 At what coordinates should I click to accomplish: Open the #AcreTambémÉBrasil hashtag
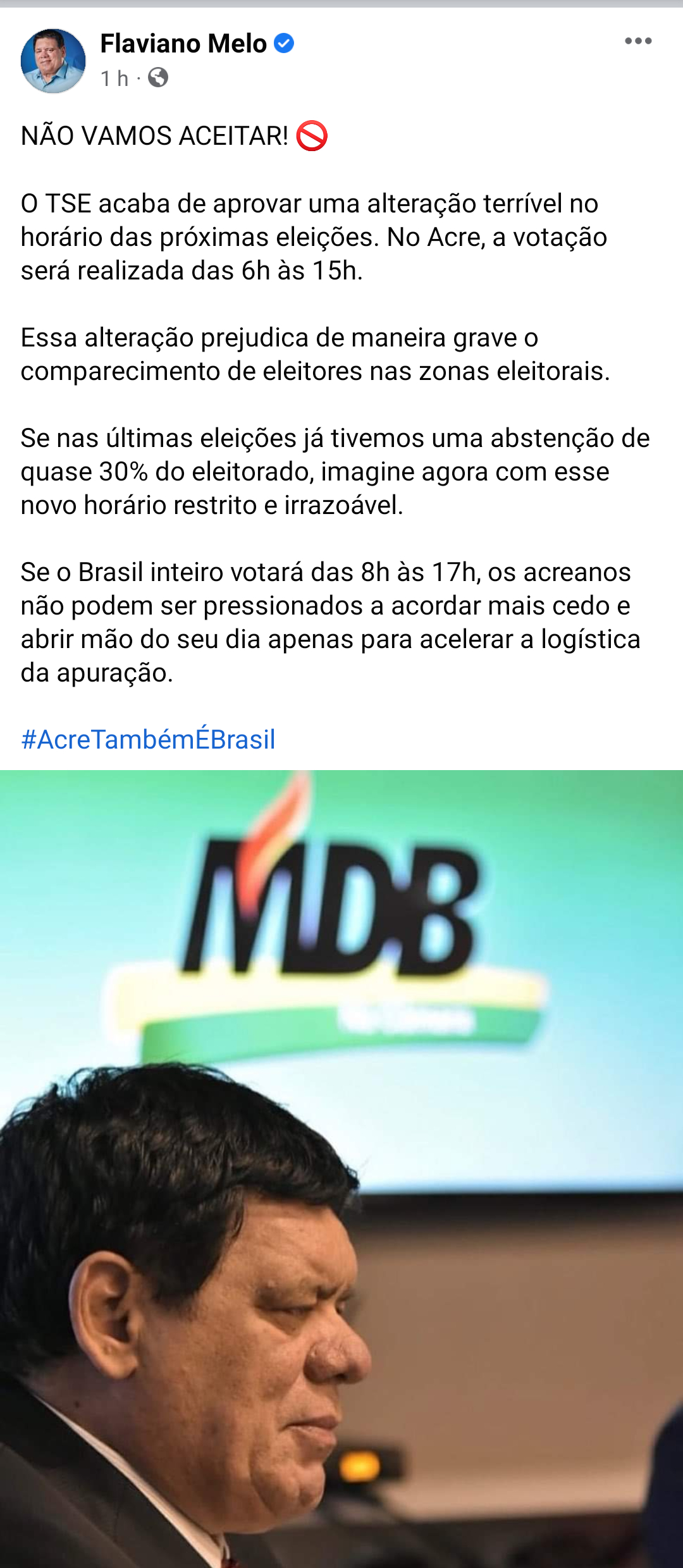tap(149, 739)
